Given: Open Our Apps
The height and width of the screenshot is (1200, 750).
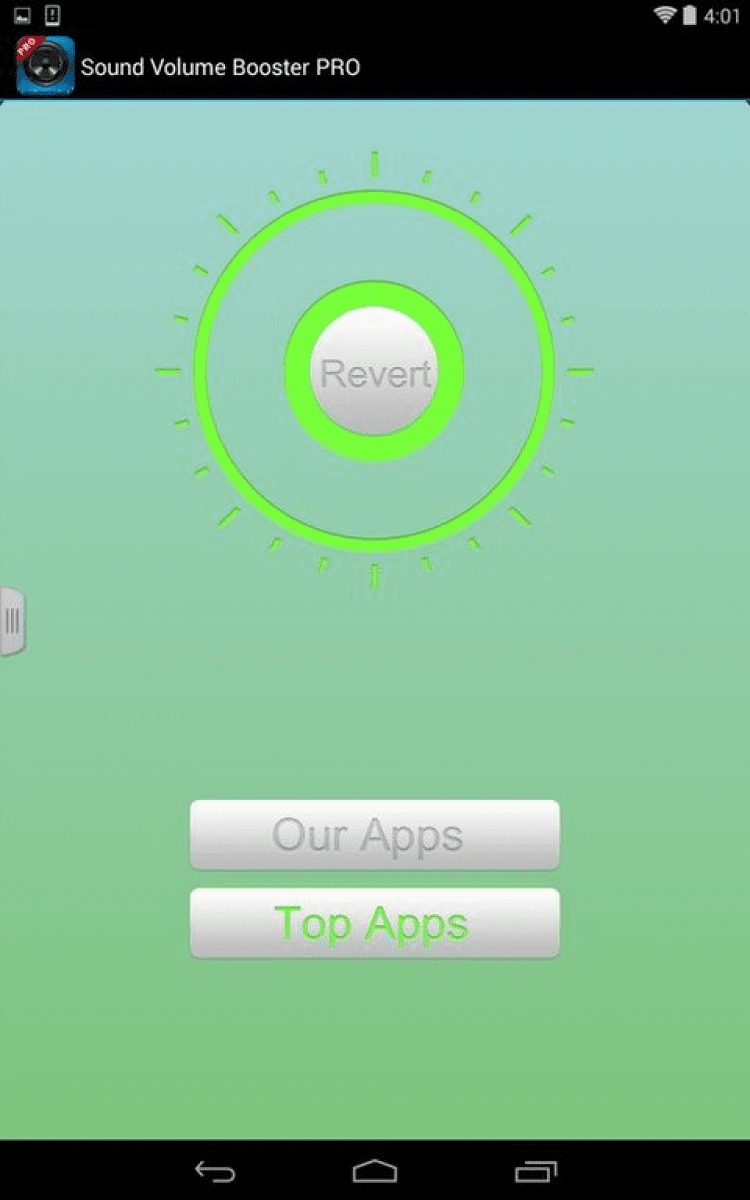Looking at the screenshot, I should 375,835.
